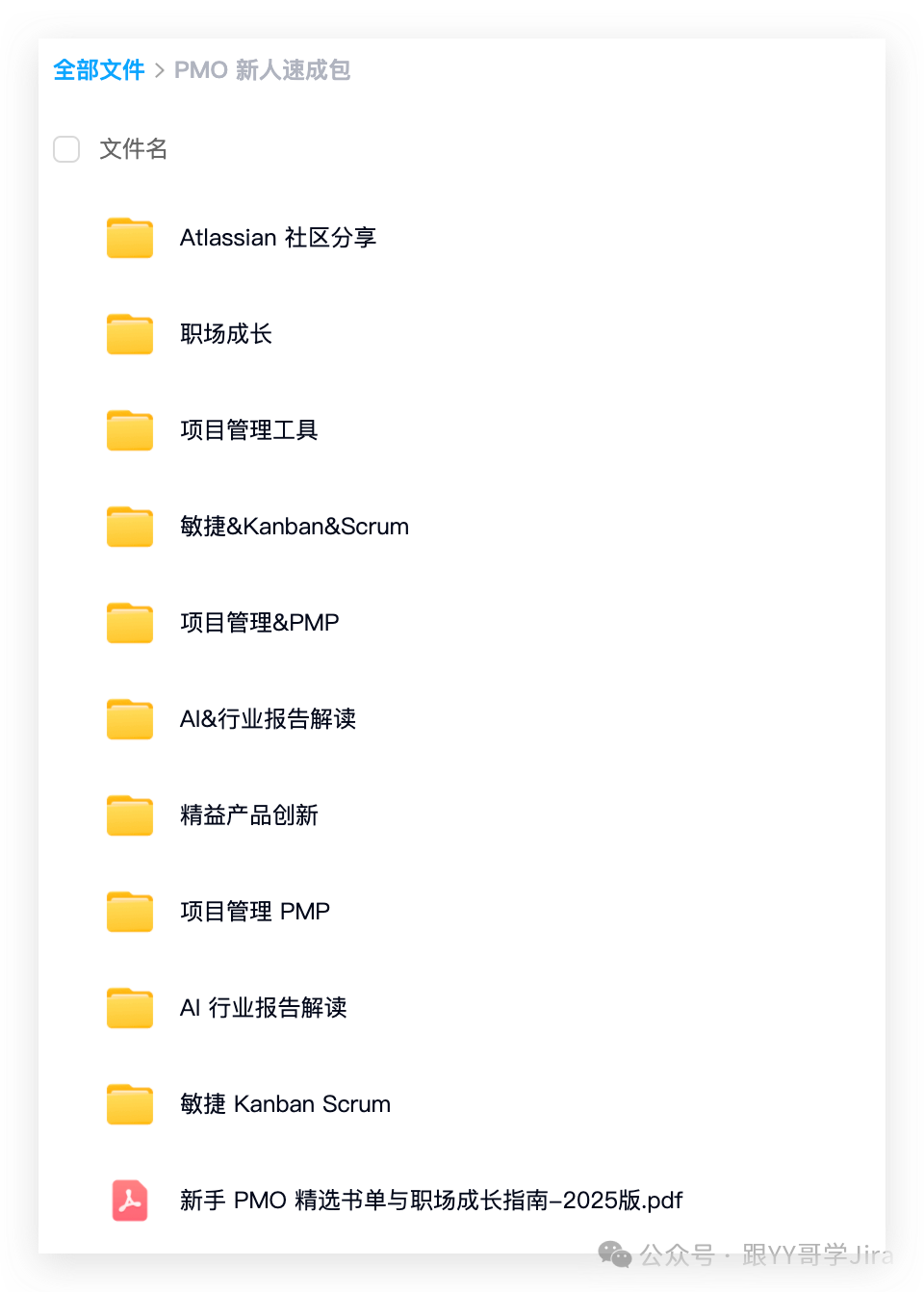The image size is (924, 1292).
Task: Open the 精益产品创新 folder icon
Action: pyautogui.click(x=130, y=815)
